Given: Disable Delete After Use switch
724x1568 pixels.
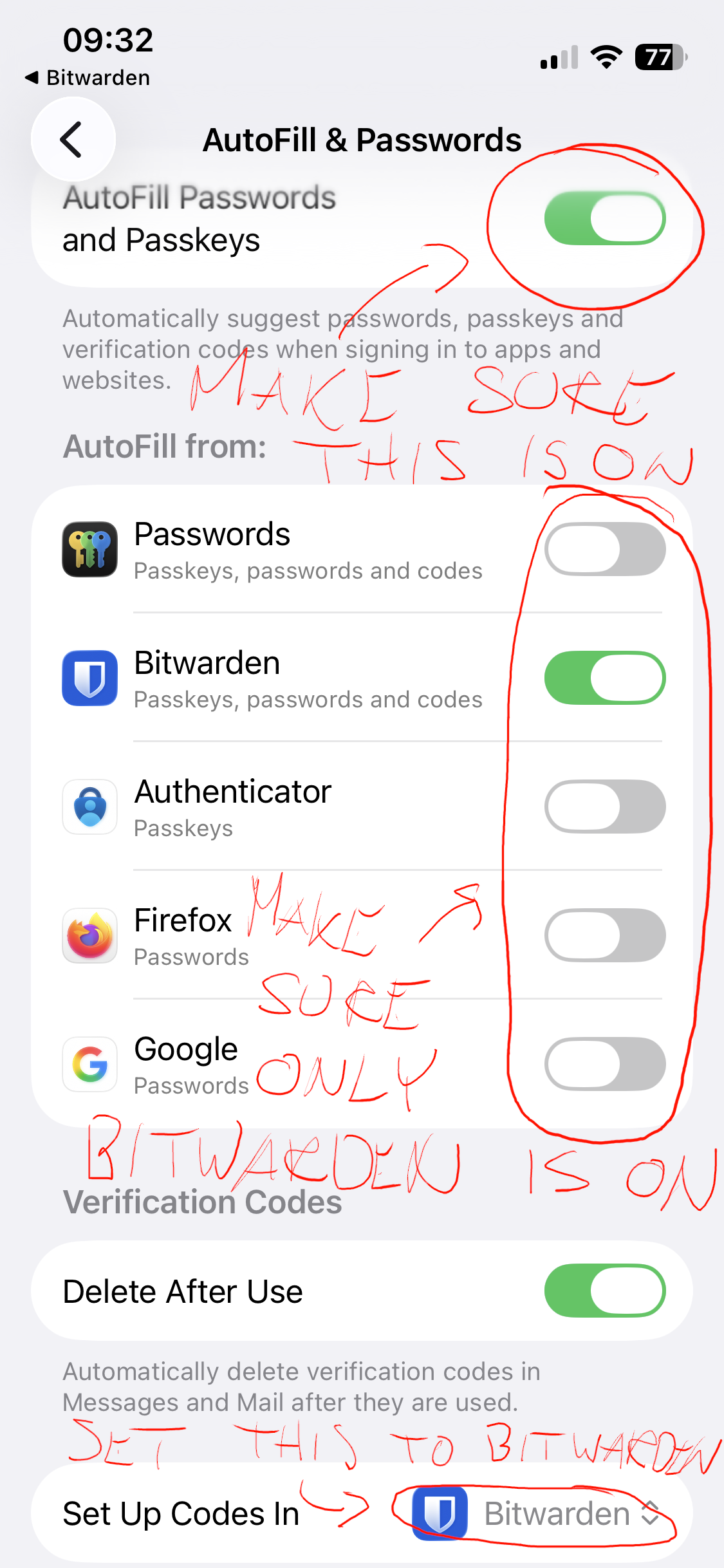Looking at the screenshot, I should pos(604,1291).
